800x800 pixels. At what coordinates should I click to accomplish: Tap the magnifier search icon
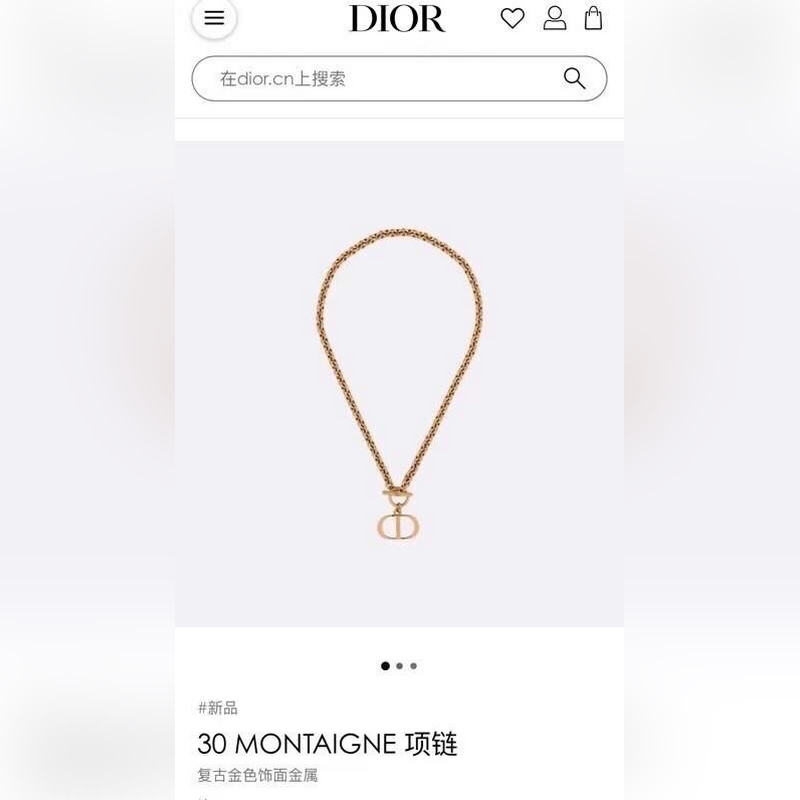574,78
